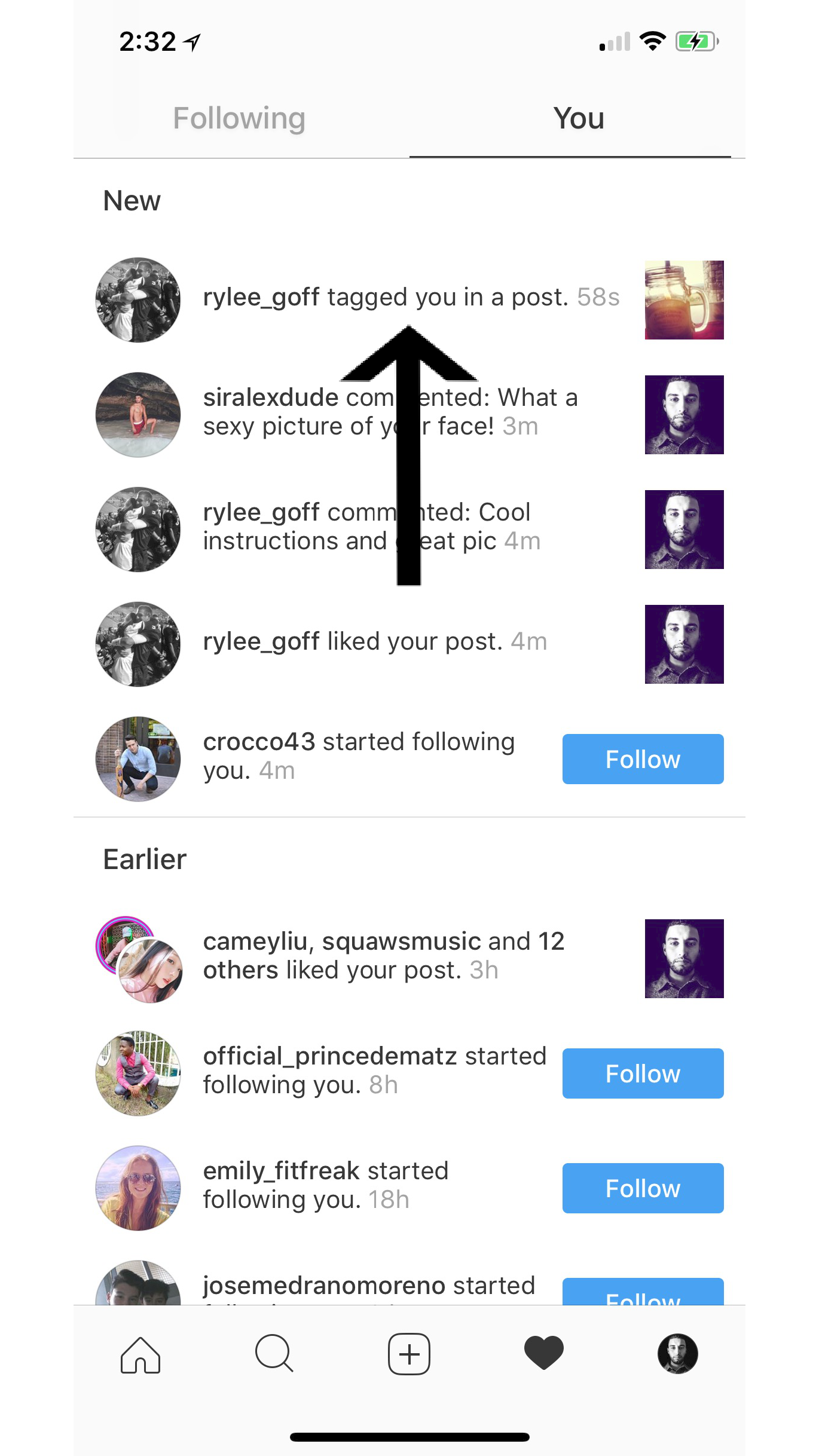This screenshot has height=1456, width=819.
Task: Open cameyliu, squawsmusic and 12 others likes
Action: (383, 956)
